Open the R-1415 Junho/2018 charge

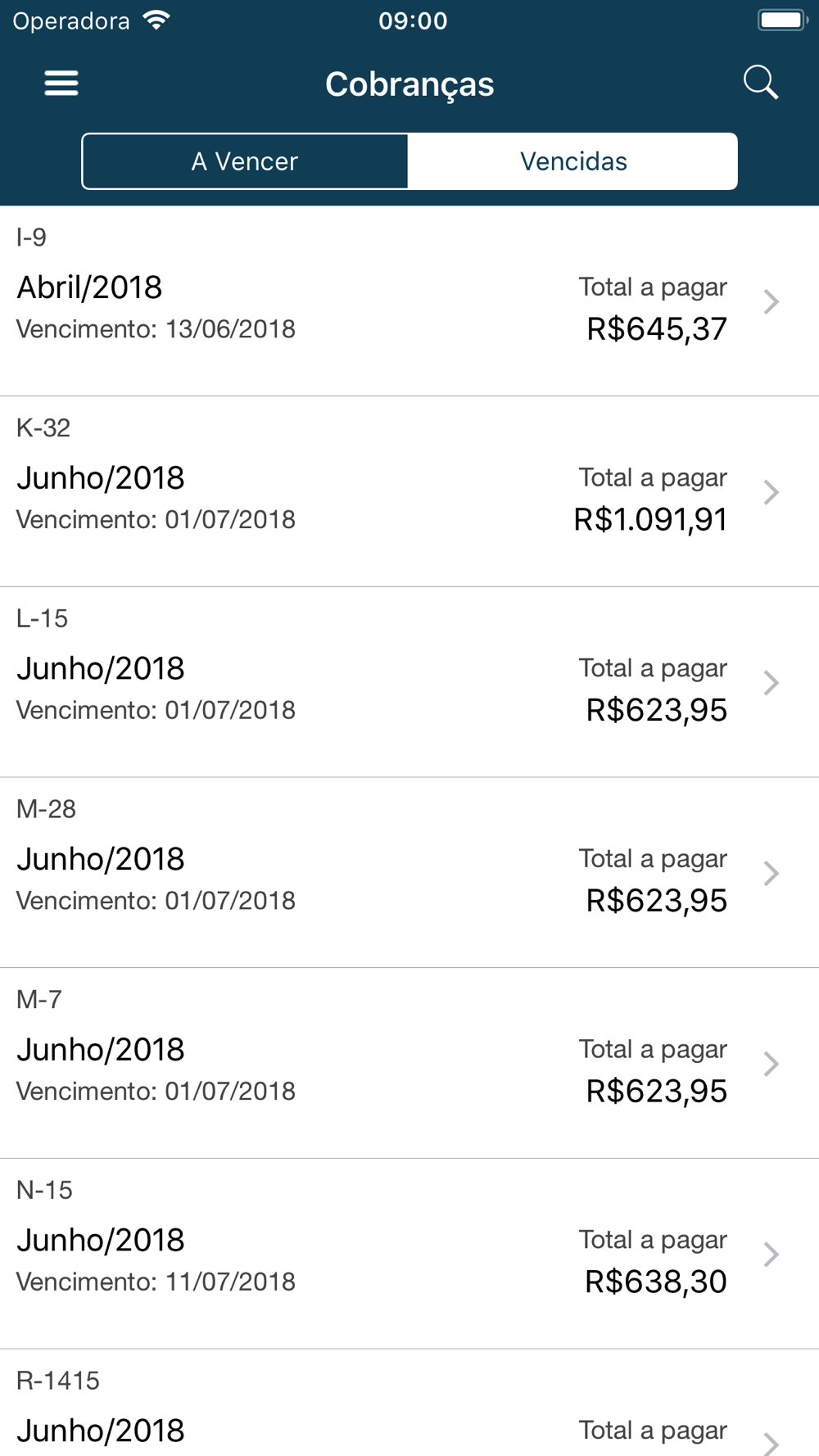click(x=409, y=1404)
